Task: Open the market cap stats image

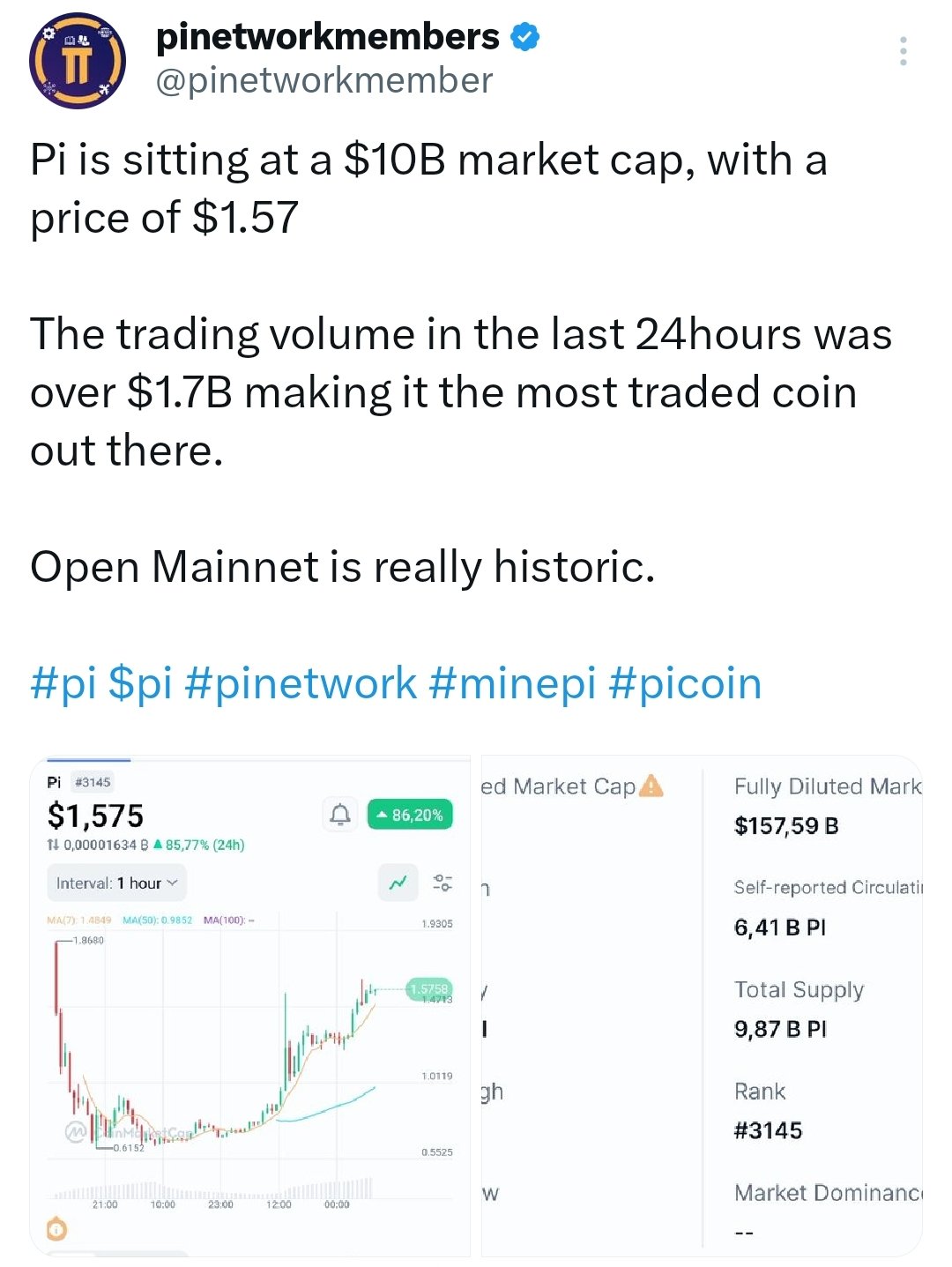Action: 702,1005
